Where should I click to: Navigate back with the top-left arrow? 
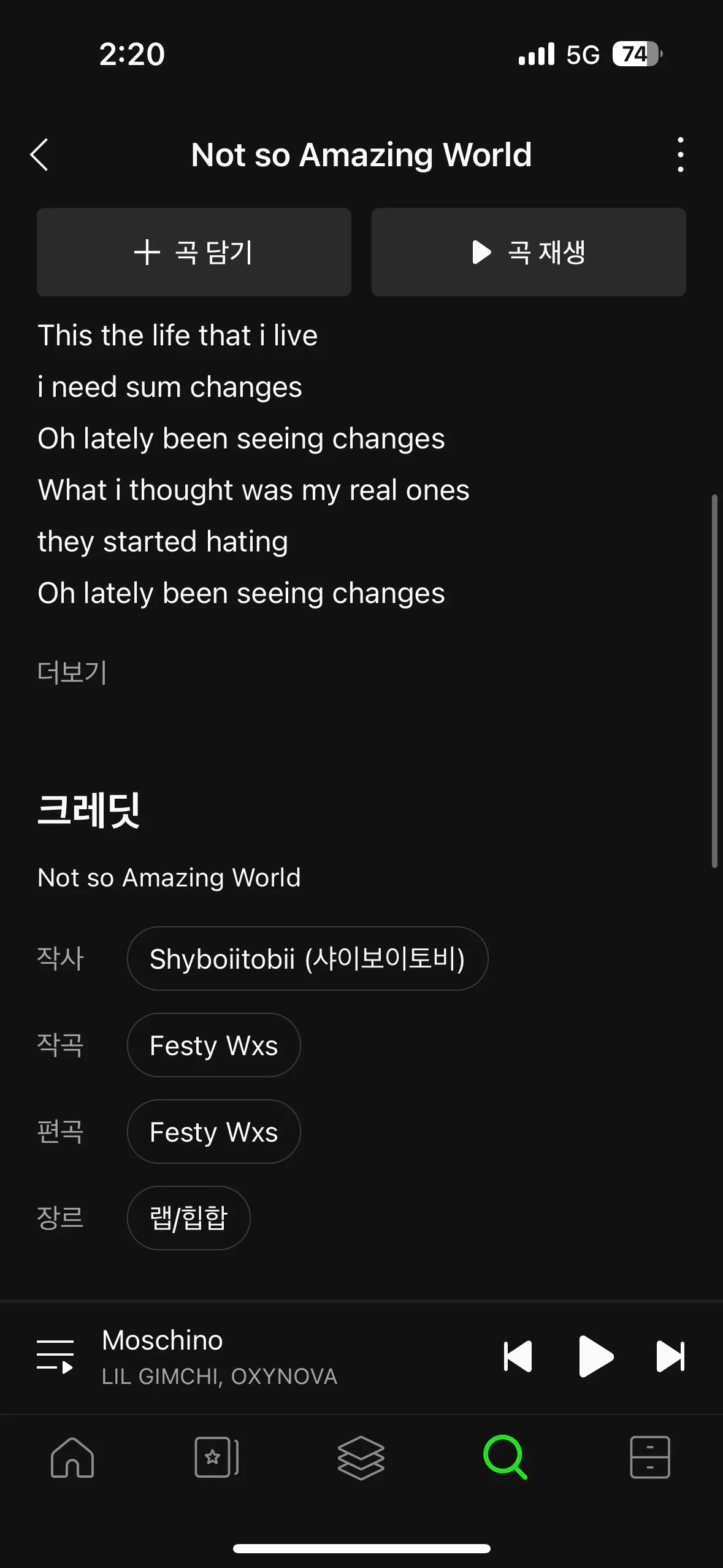click(x=40, y=155)
